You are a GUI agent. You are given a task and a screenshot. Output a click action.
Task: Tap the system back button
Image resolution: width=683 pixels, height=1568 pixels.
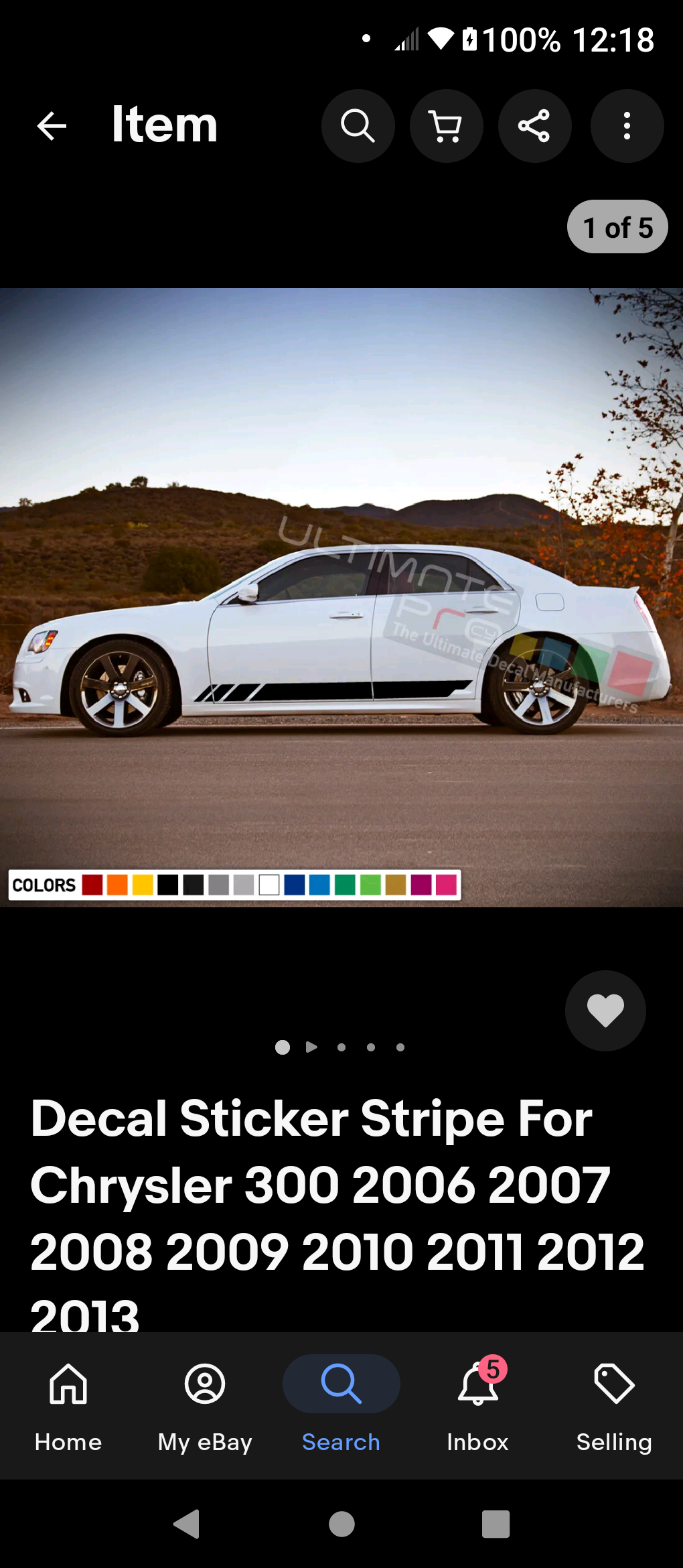coord(187,1524)
